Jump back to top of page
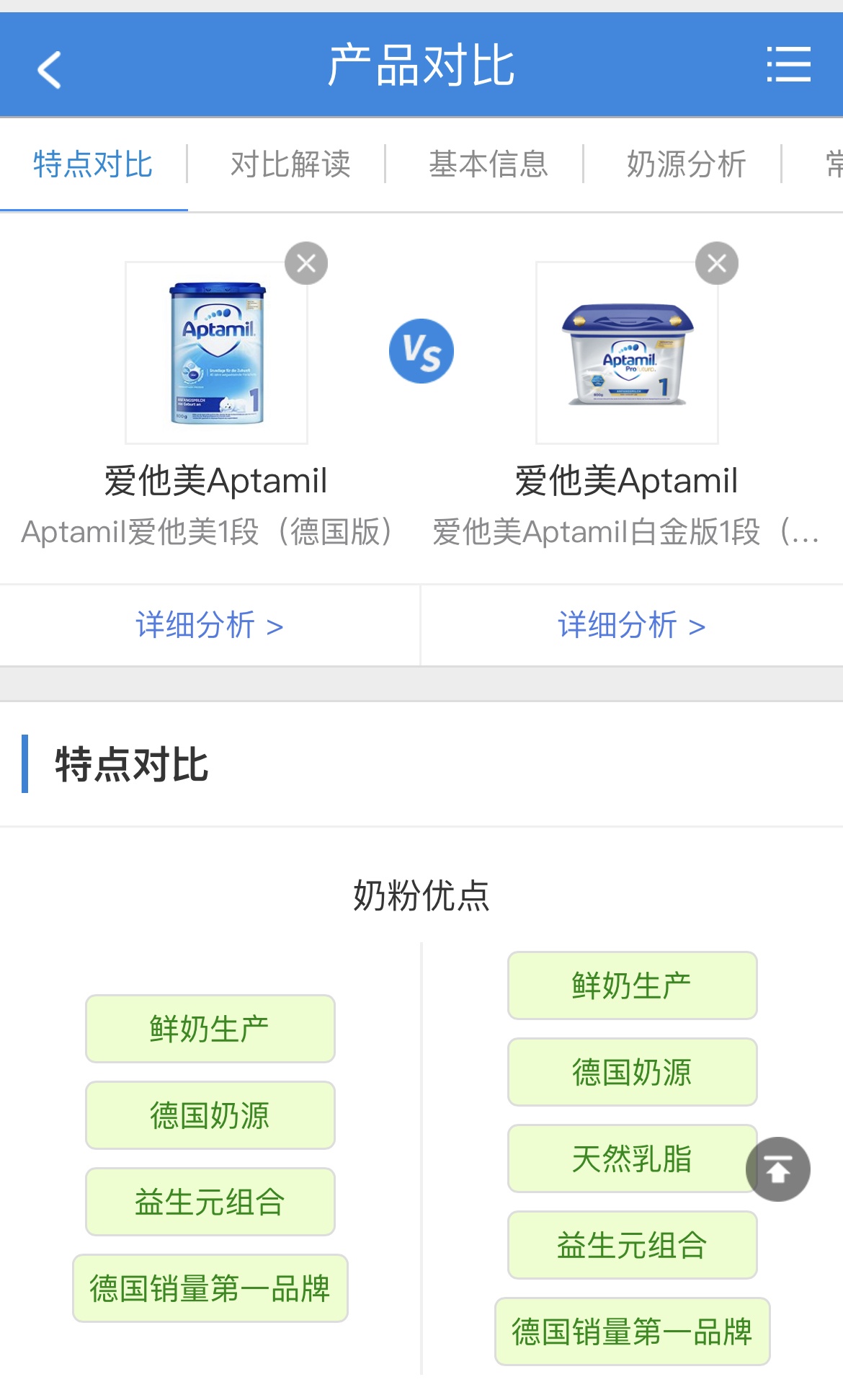This screenshot has width=843, height=1400. click(x=777, y=1169)
